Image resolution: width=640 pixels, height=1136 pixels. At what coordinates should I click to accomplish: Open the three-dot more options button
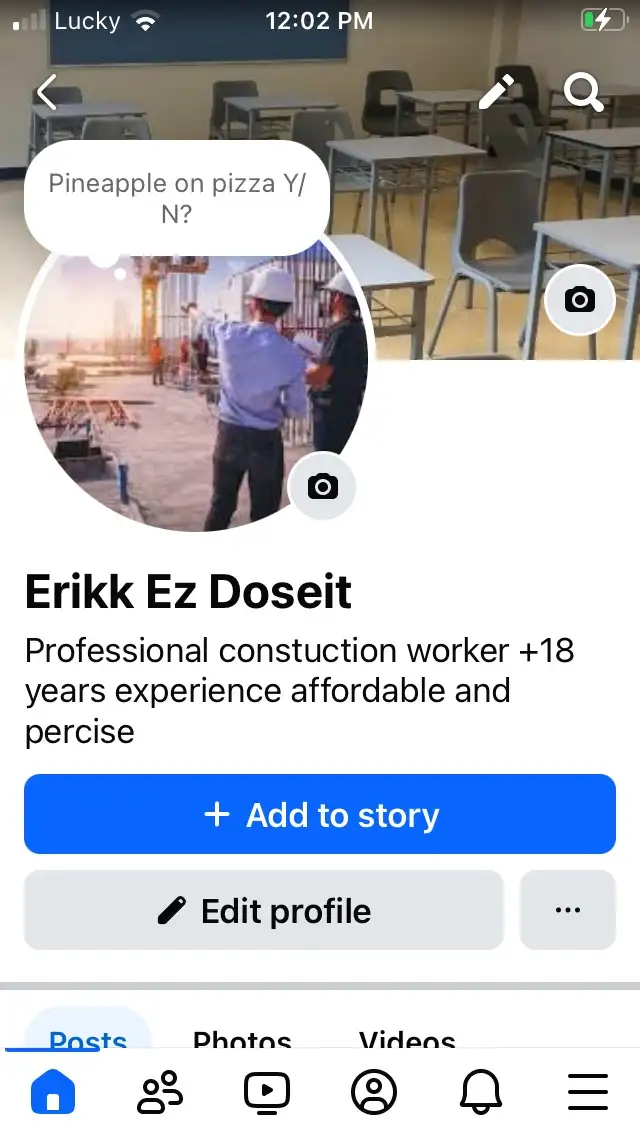pos(567,910)
